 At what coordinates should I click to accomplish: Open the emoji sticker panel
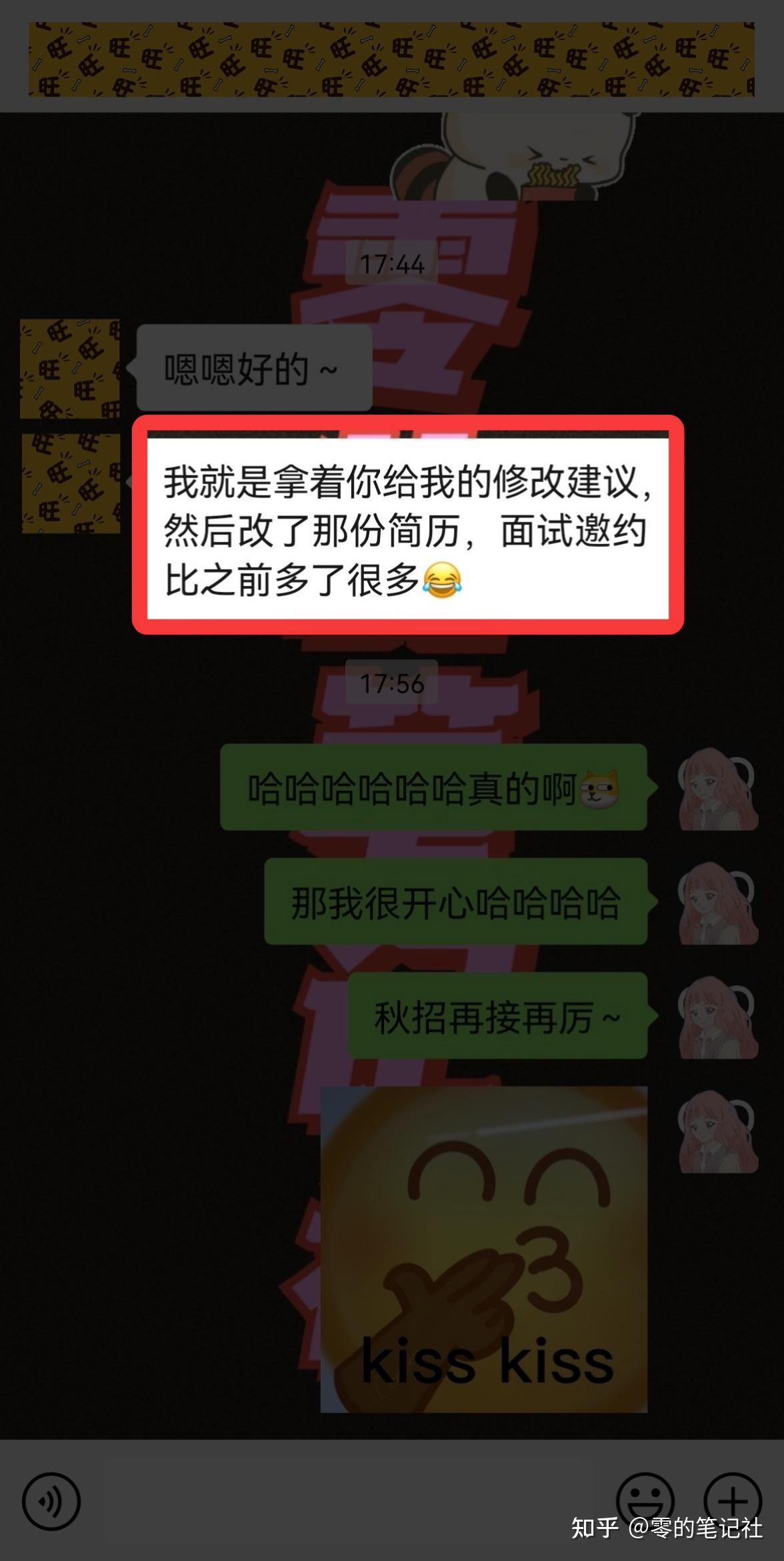pyautogui.click(x=645, y=1502)
